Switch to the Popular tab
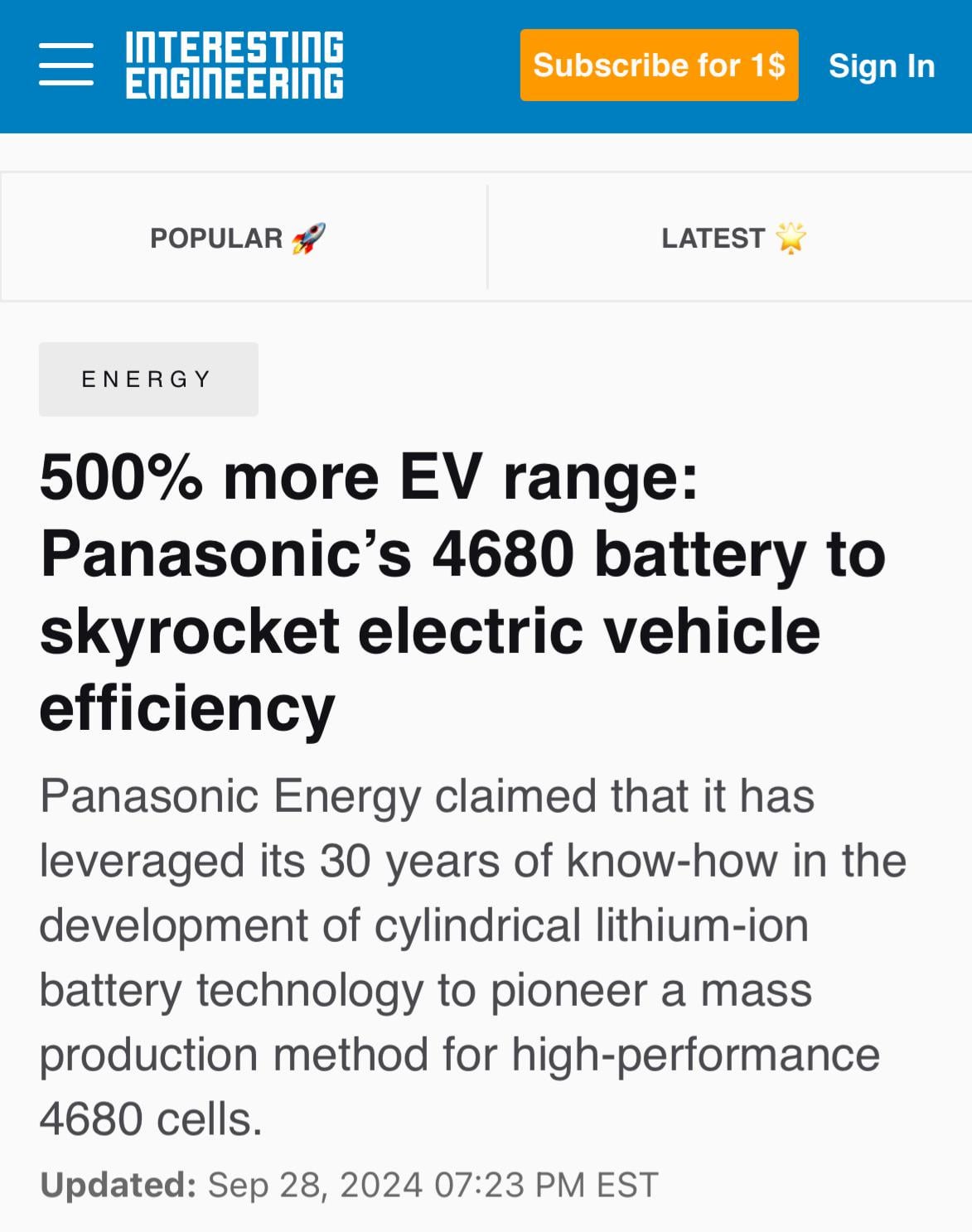 tap(238, 238)
